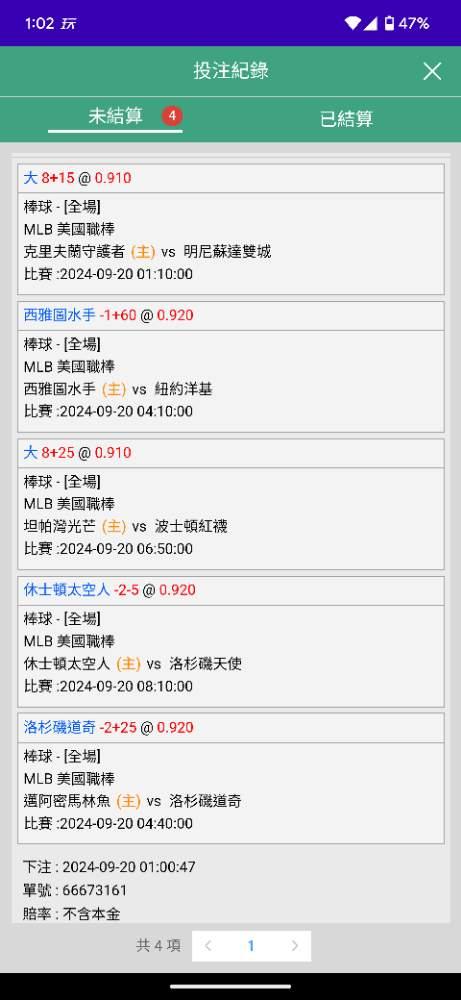Screen dimensions: 461x1000
Task: Select the 未結算 unsettled tab
Action: [x=115, y=117]
